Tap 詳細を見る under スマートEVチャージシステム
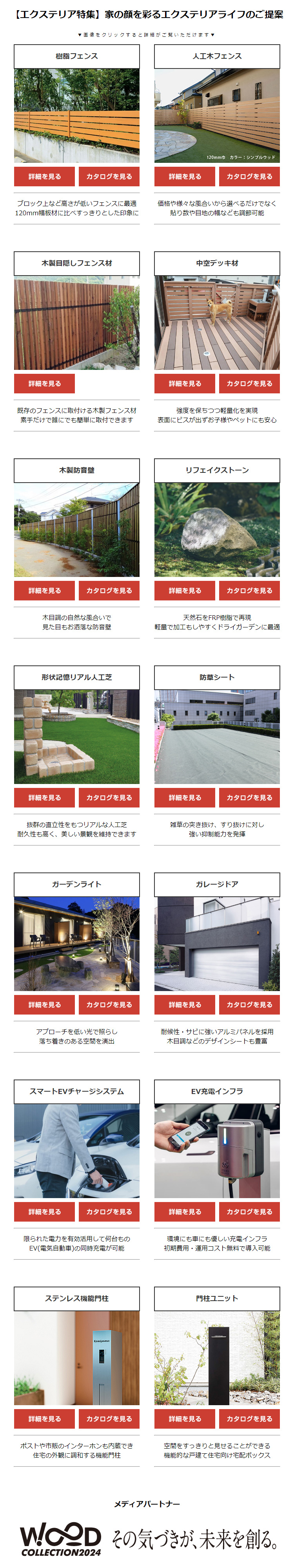Screen dimensions: 294x1568 (x=45, y=1211)
